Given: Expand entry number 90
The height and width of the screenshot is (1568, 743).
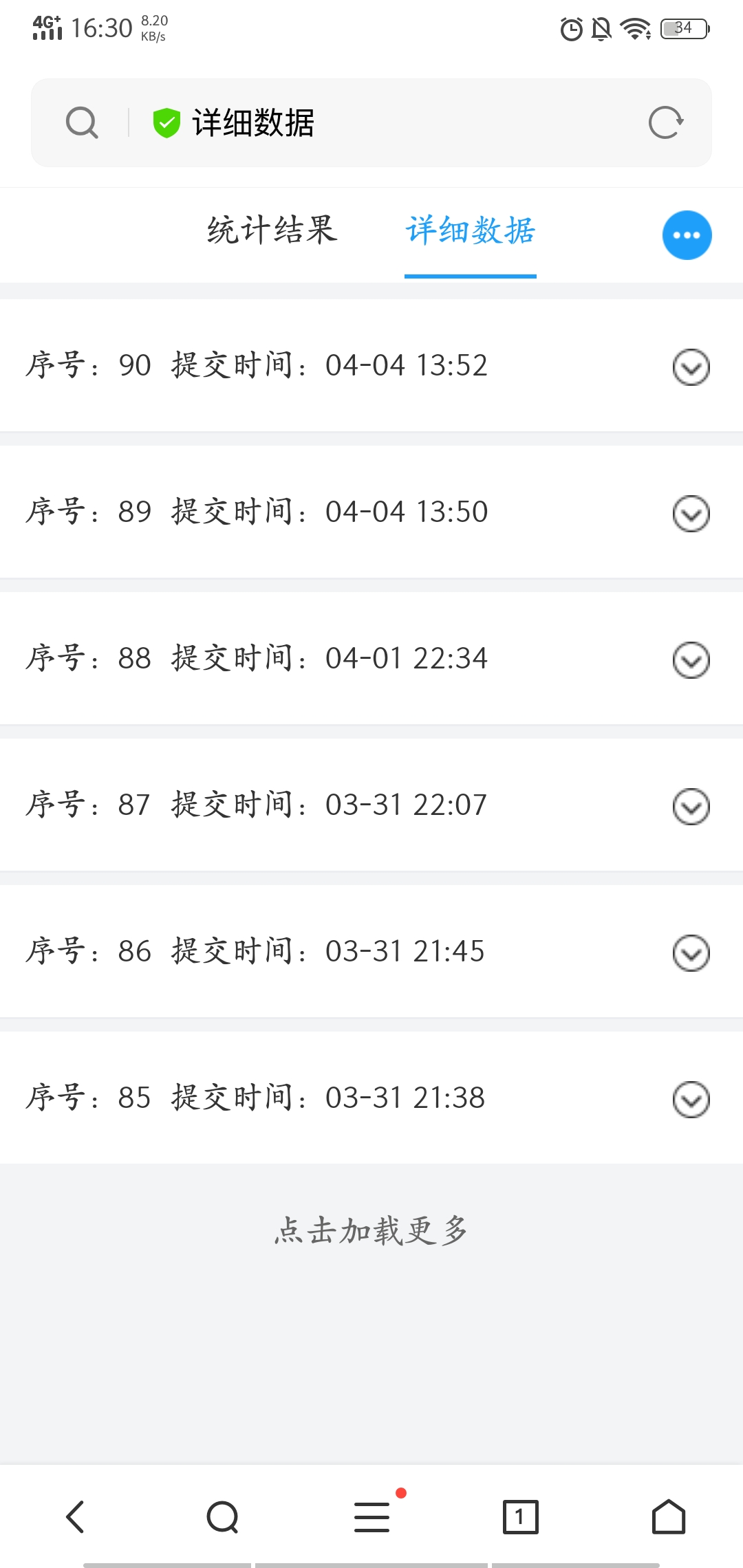Looking at the screenshot, I should pos(691,367).
